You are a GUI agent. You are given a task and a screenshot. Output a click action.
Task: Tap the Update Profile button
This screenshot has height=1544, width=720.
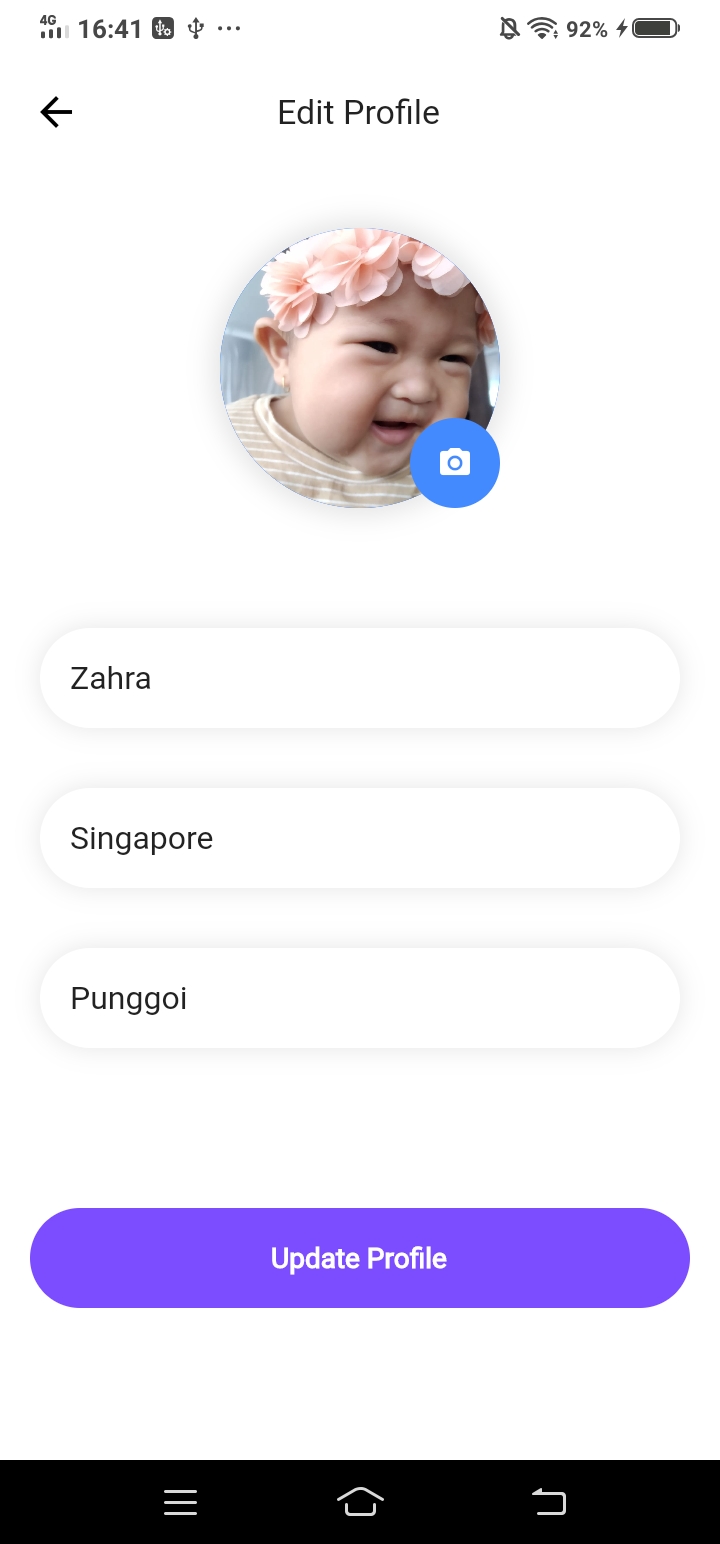(360, 1258)
